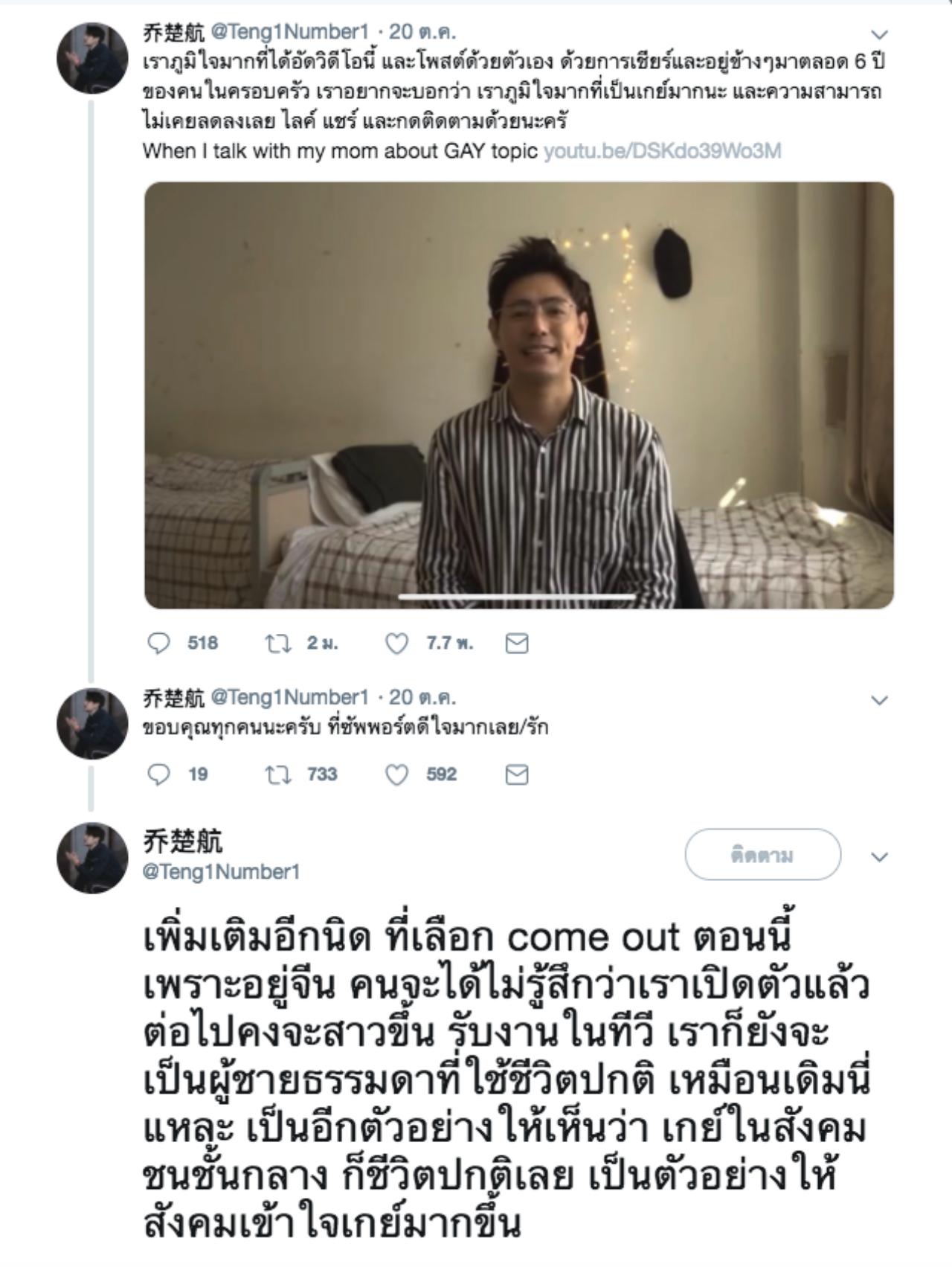Expand the first tweet's chevron menu
Viewport: 952px width, 1267px height.
pos(879,34)
